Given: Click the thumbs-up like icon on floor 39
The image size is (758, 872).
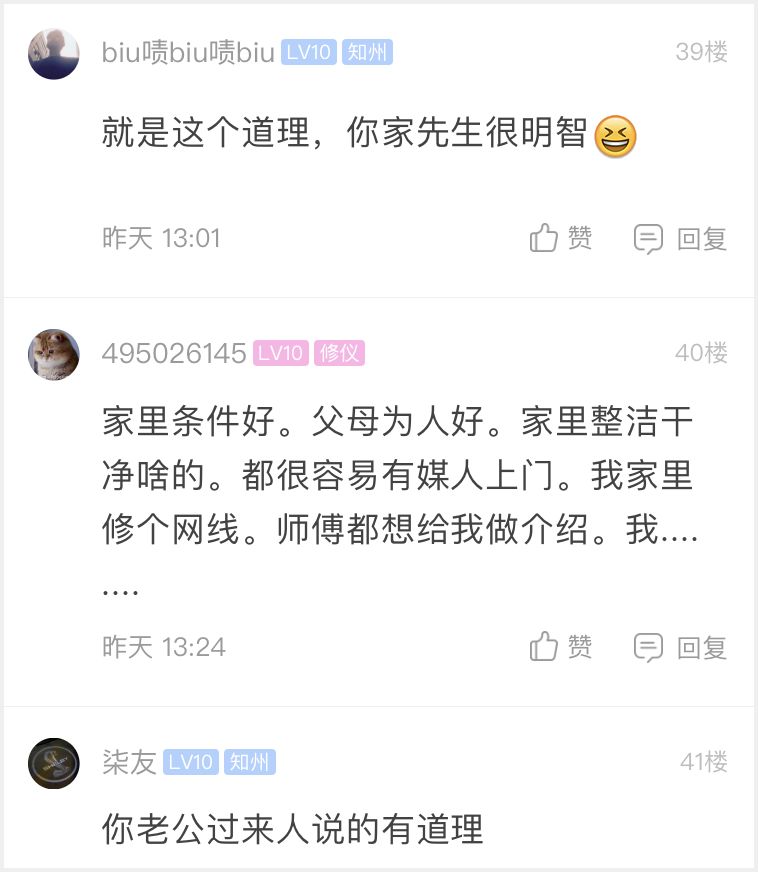Looking at the screenshot, I should [543, 238].
